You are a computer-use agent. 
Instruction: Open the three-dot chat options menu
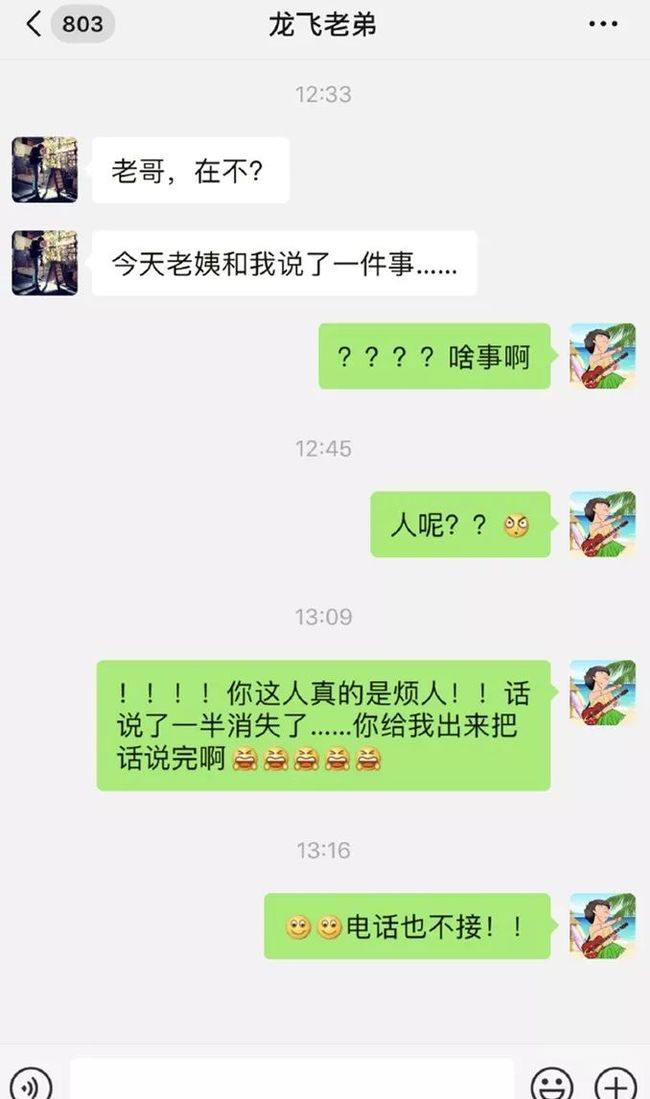[603, 24]
